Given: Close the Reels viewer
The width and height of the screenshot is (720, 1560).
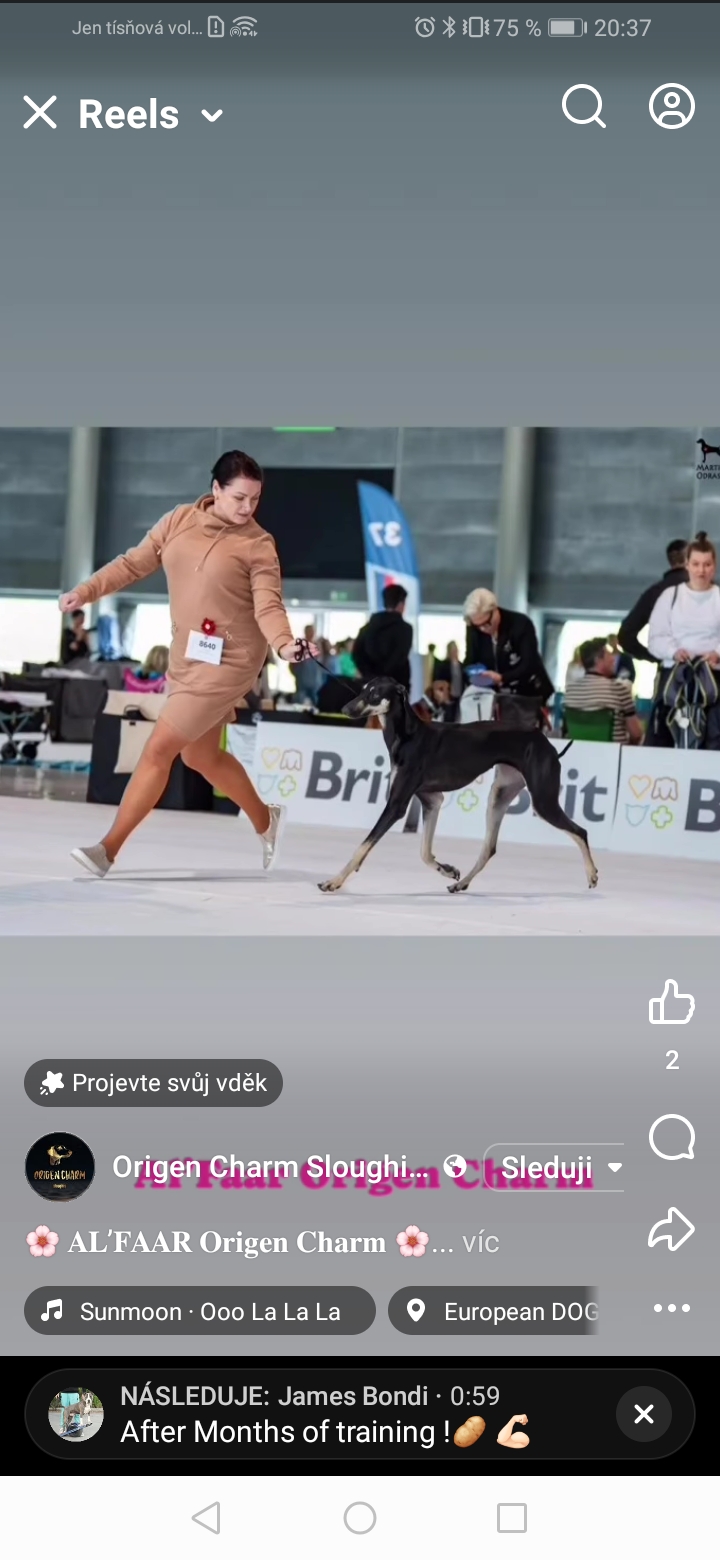Looking at the screenshot, I should tap(40, 113).
